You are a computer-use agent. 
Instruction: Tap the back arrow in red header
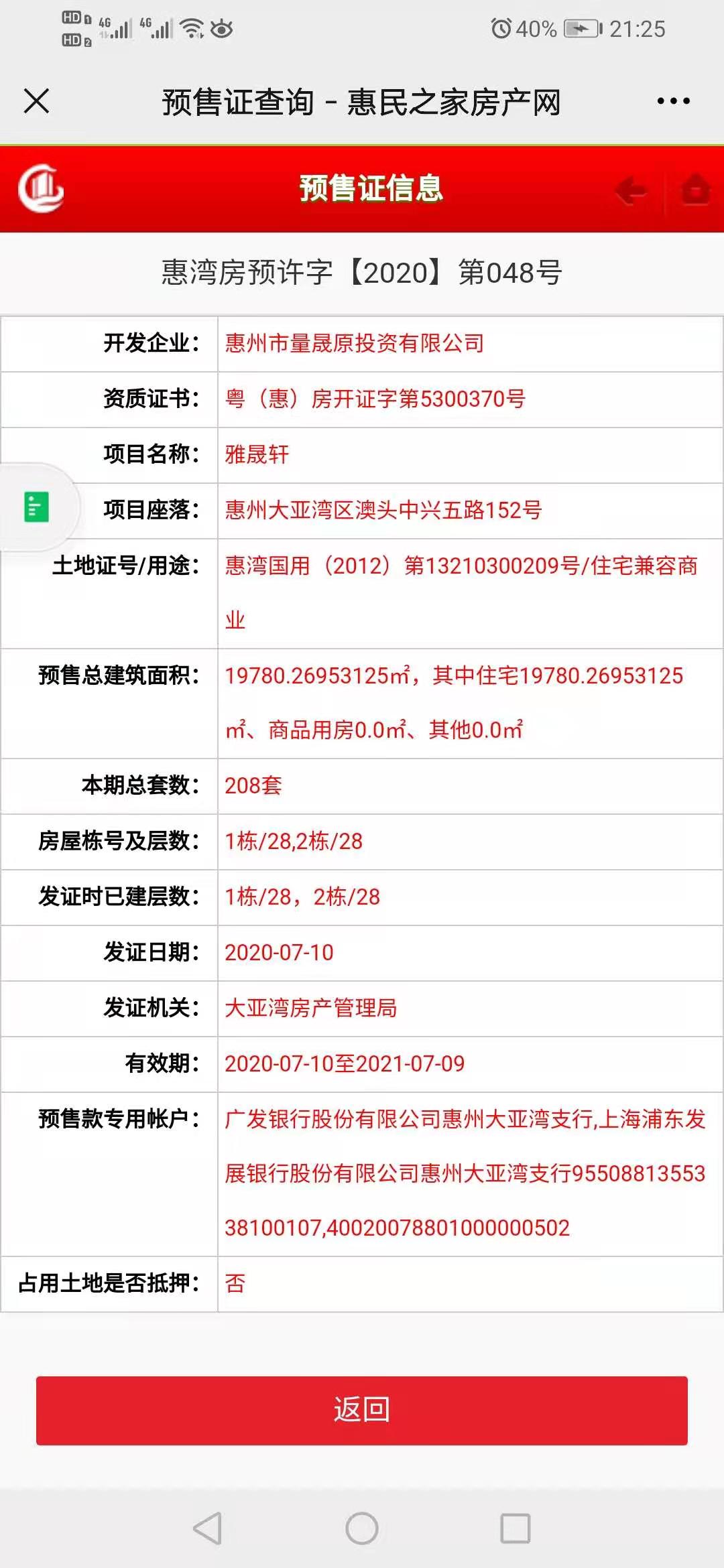631,192
